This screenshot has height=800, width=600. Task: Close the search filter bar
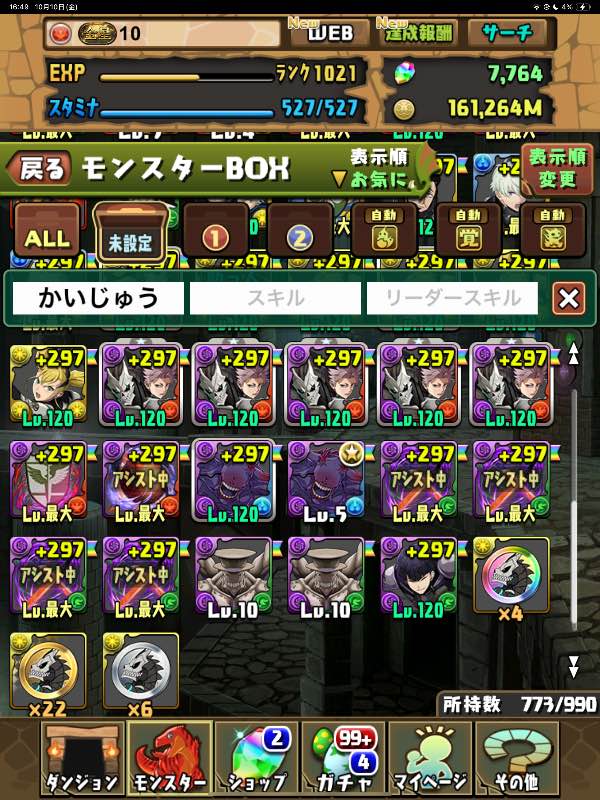(568, 298)
